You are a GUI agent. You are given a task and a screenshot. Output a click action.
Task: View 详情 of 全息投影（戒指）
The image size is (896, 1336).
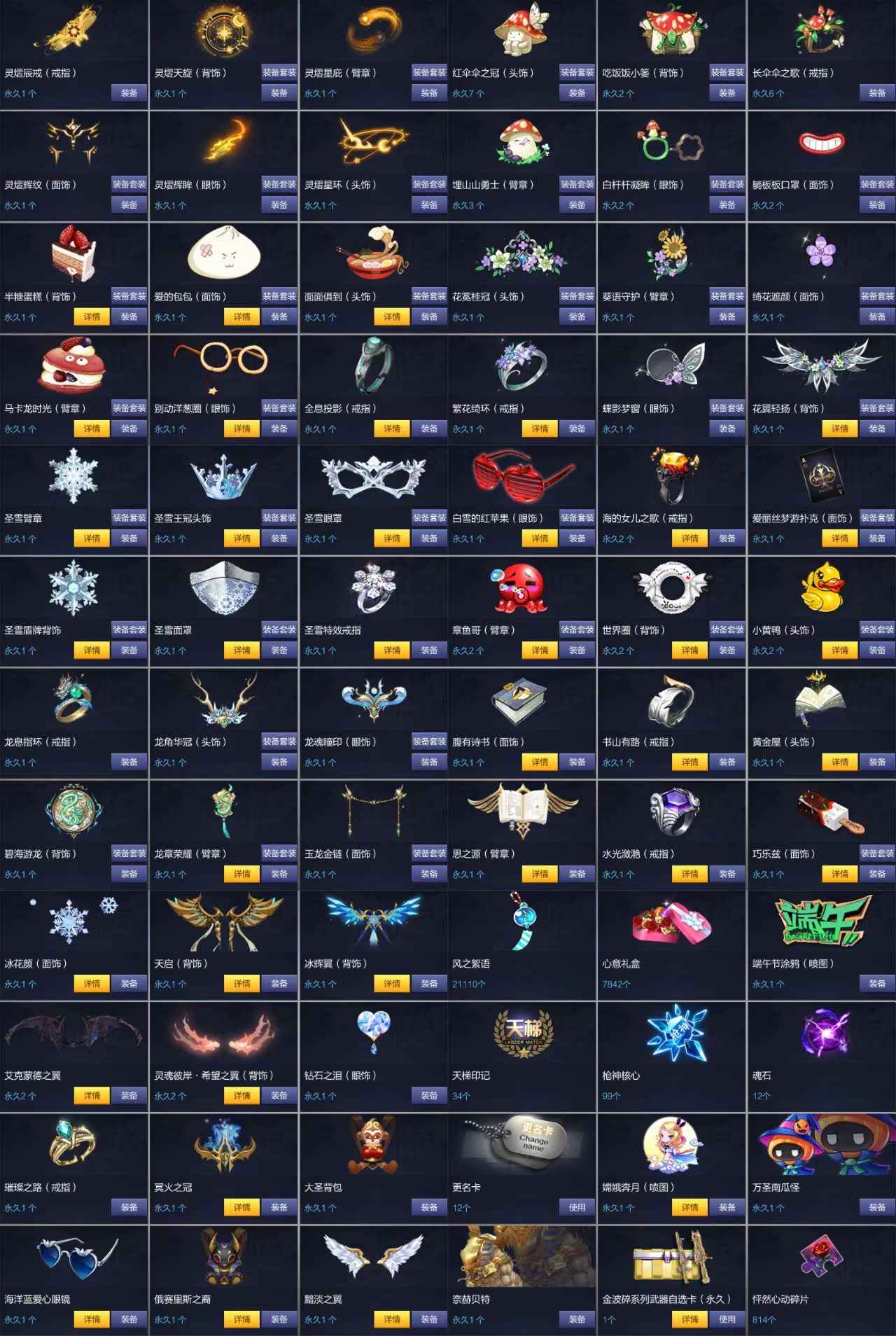[x=391, y=429]
